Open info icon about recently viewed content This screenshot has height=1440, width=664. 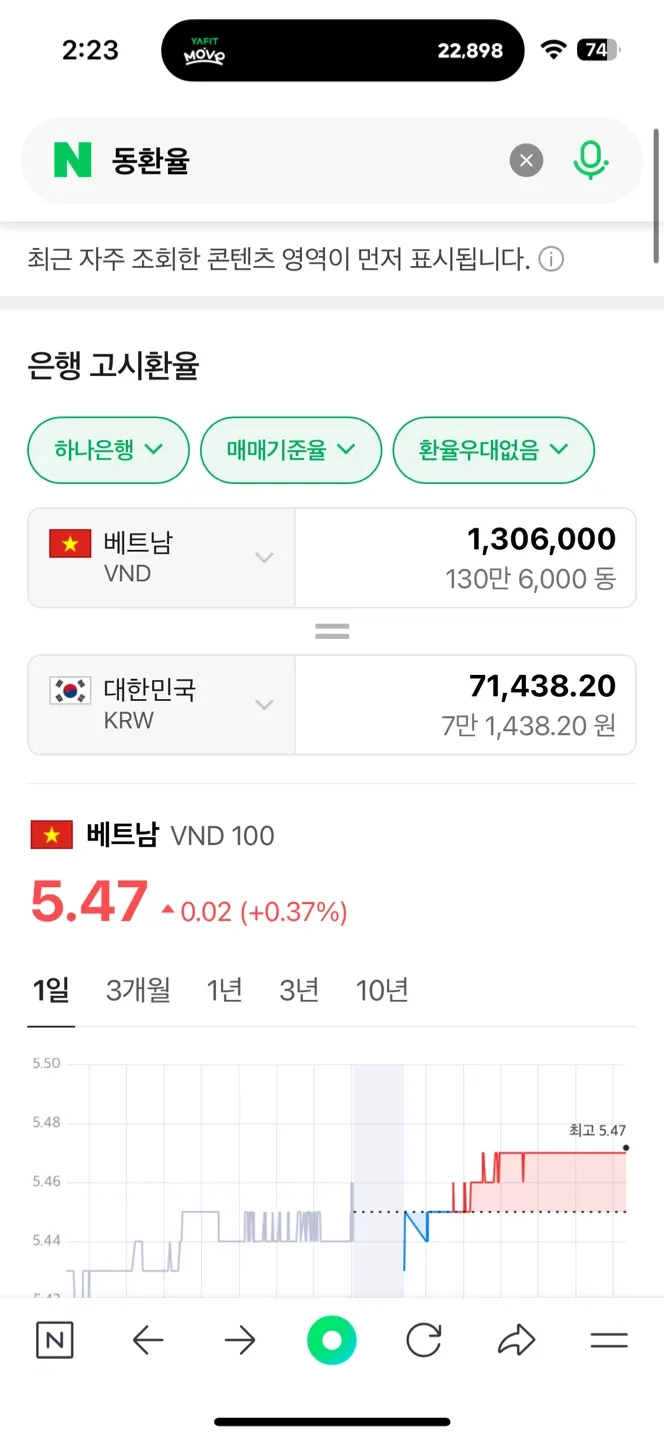coord(551,260)
